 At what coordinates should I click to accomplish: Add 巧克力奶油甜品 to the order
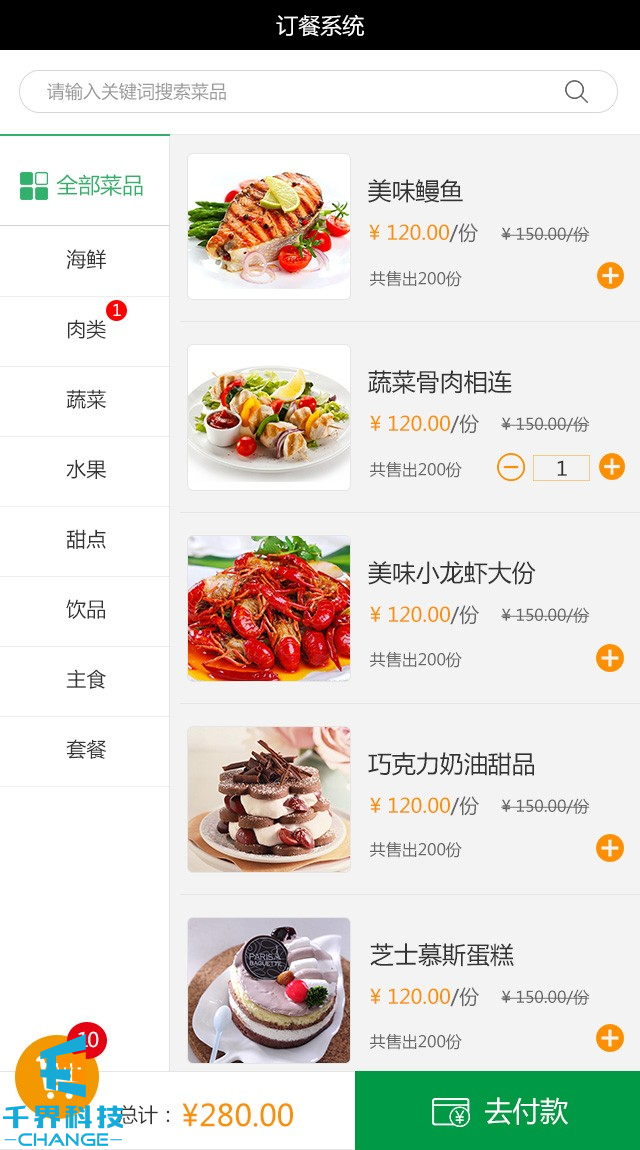click(610, 848)
